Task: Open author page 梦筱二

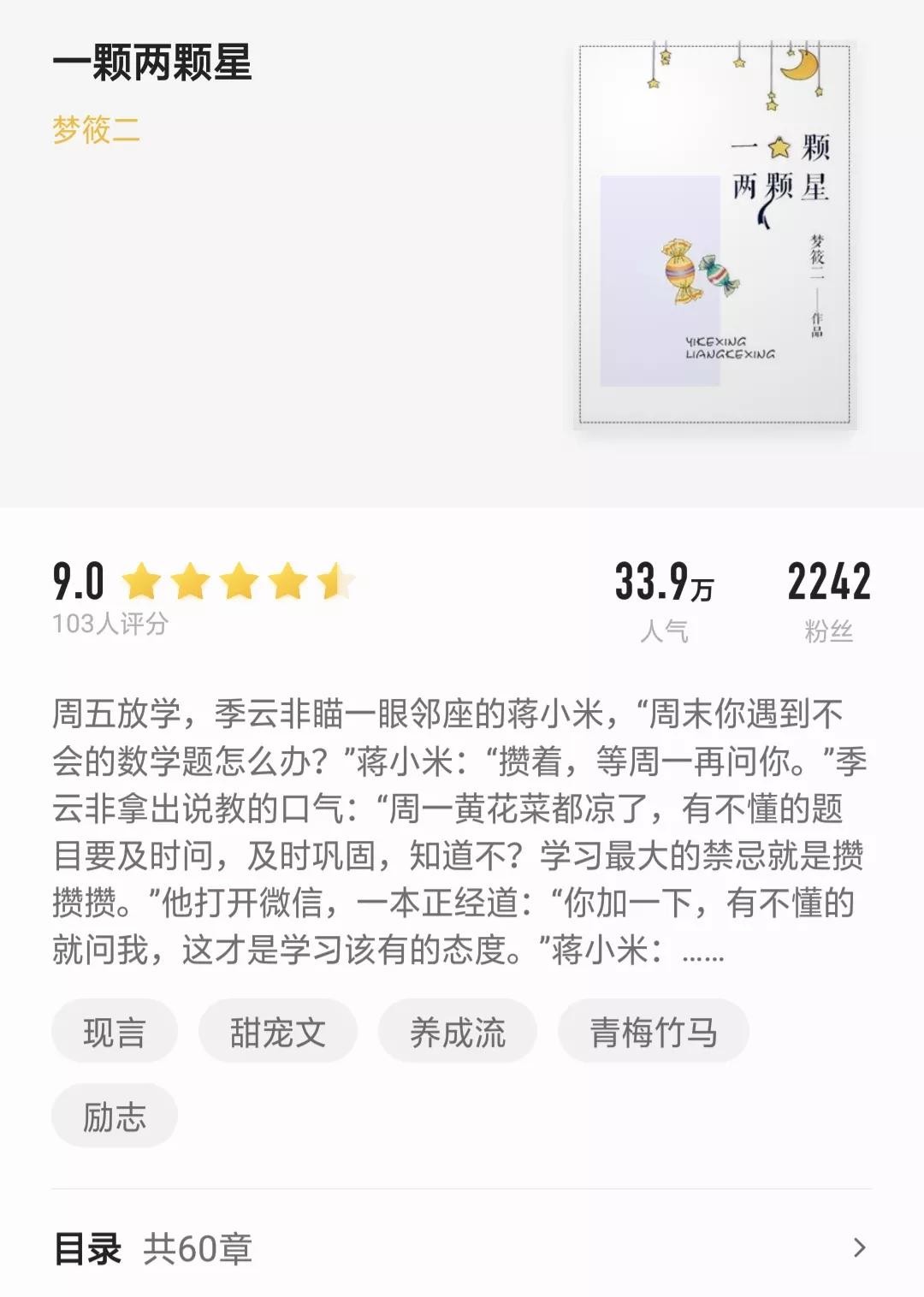Action: (96, 130)
